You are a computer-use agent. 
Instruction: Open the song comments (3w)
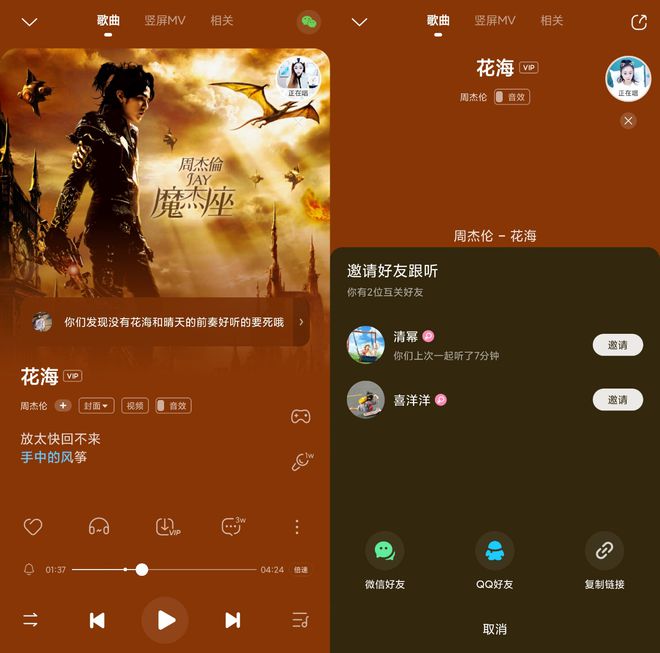pyautogui.click(x=232, y=526)
